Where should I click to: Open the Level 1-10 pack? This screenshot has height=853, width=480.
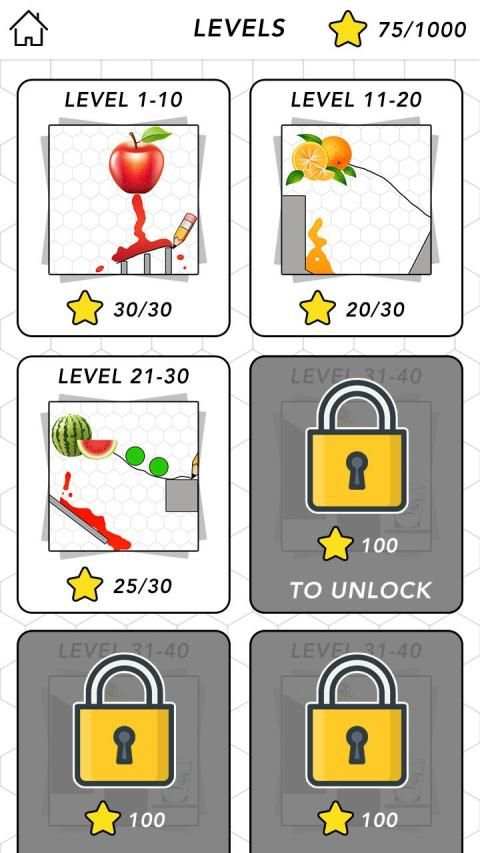point(124,208)
